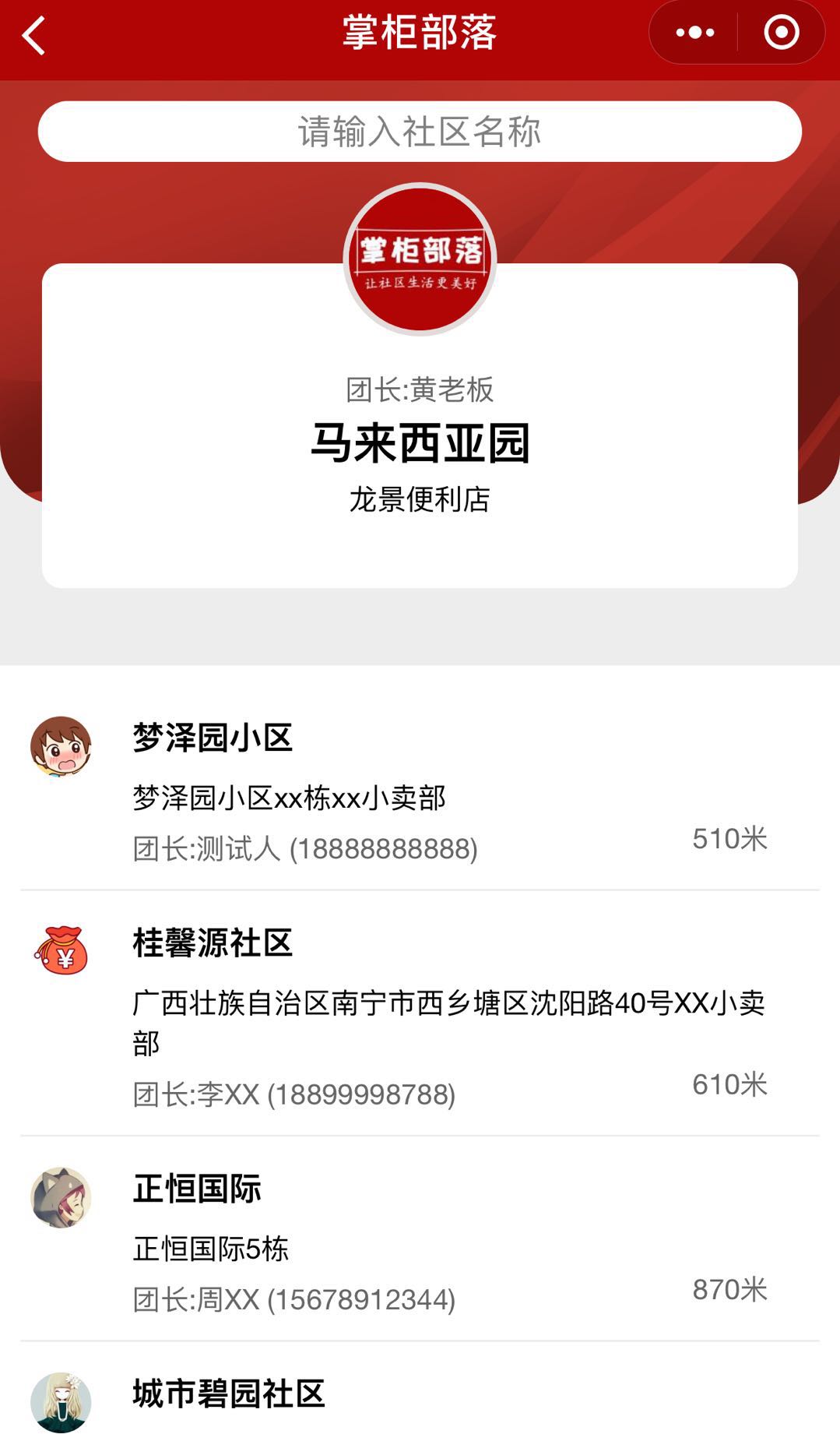Close the mini program with circle button
The image size is (840, 1434).
pyautogui.click(x=781, y=33)
